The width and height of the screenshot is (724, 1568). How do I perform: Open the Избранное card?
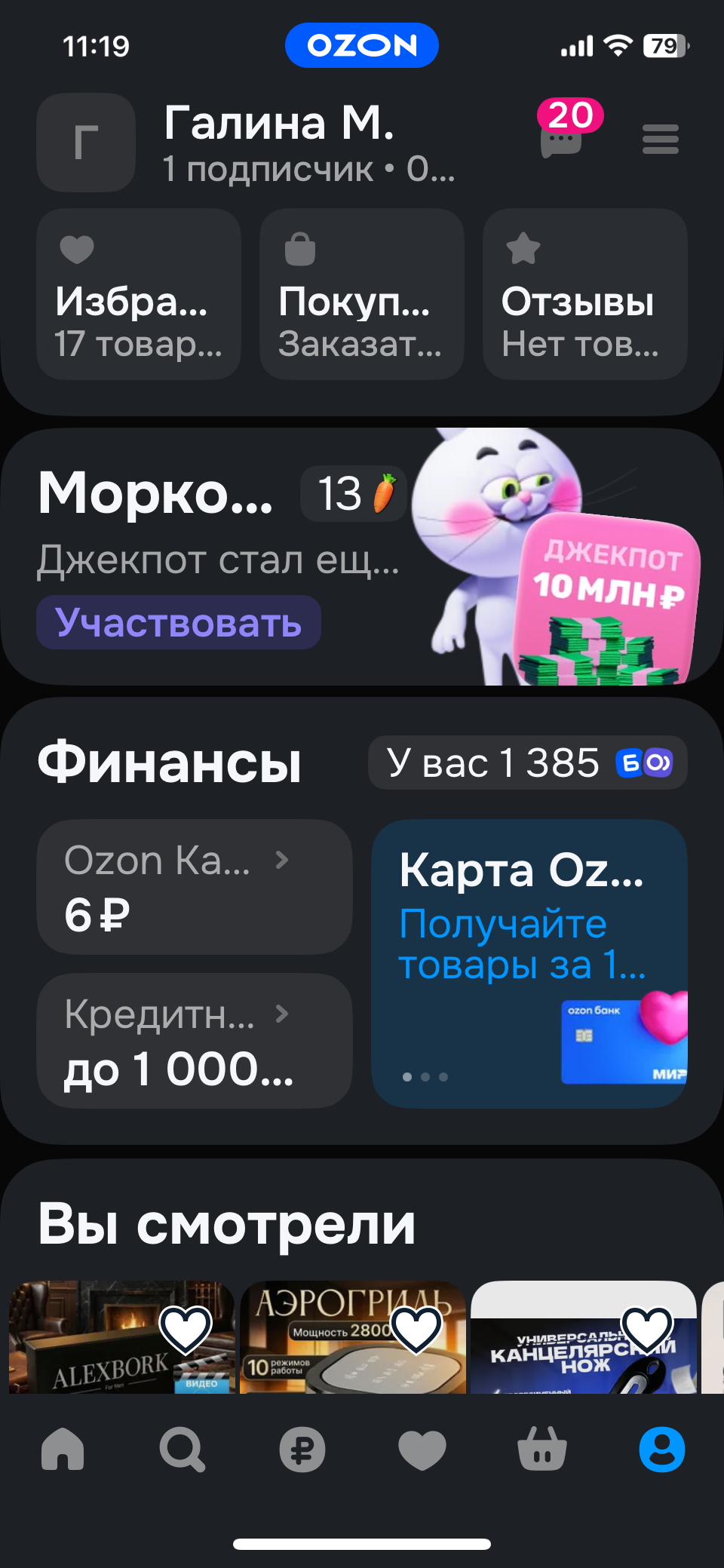coord(139,294)
